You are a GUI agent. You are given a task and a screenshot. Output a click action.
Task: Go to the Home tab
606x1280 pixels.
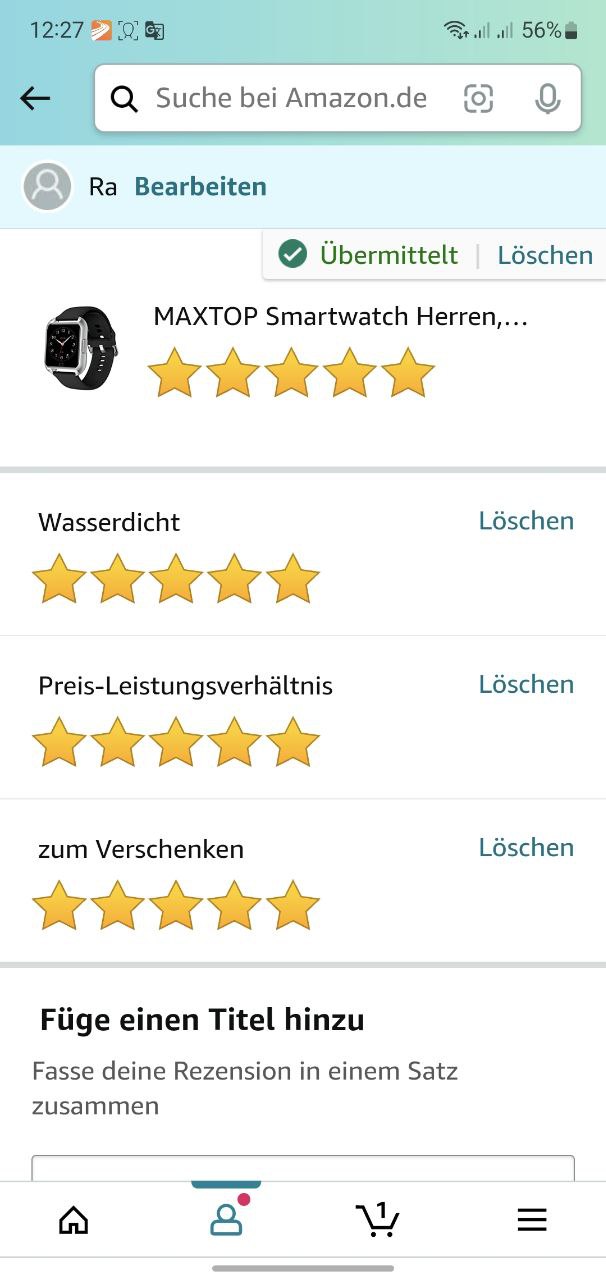tap(74, 1219)
